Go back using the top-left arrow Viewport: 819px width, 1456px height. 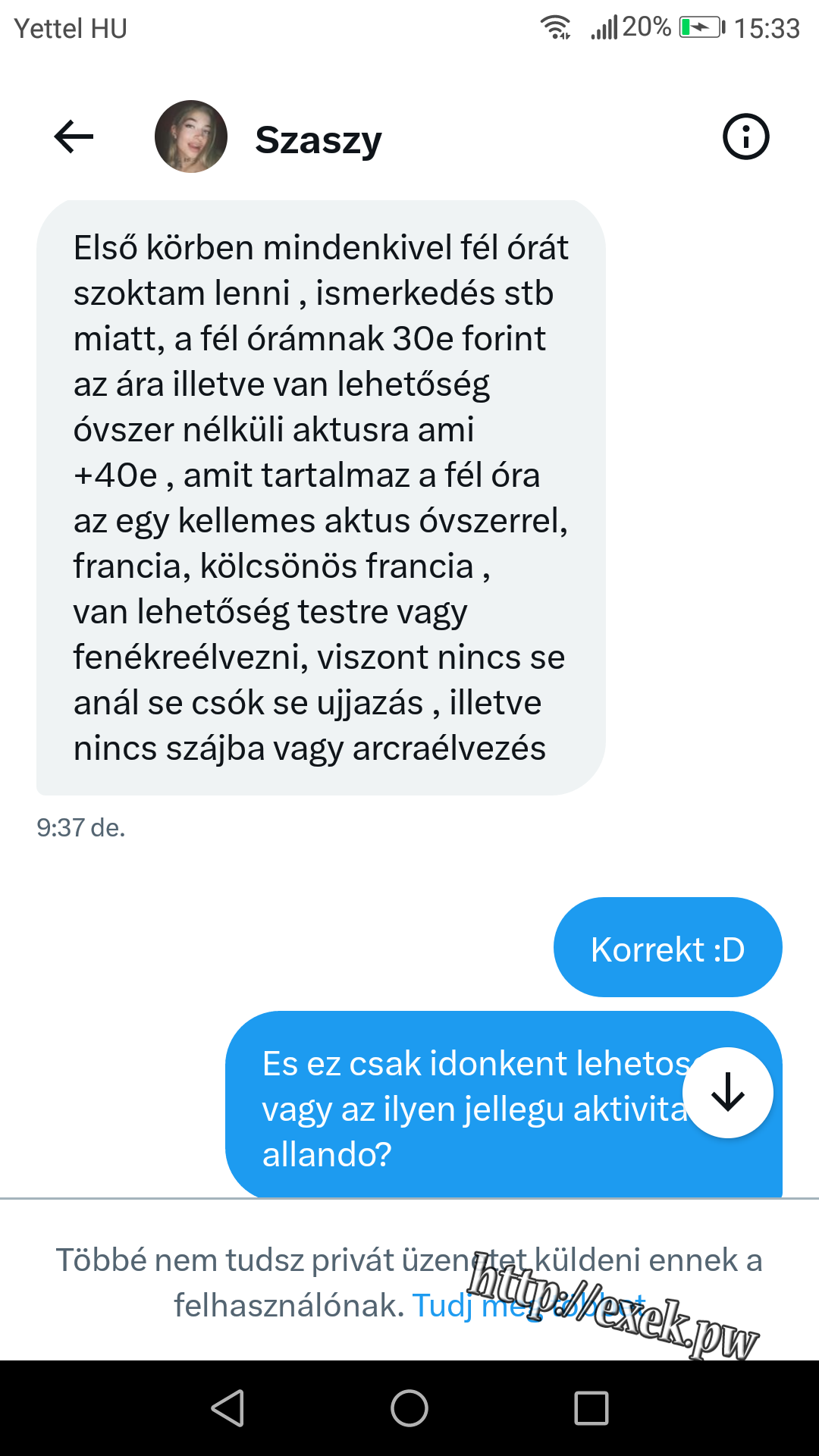[74, 137]
